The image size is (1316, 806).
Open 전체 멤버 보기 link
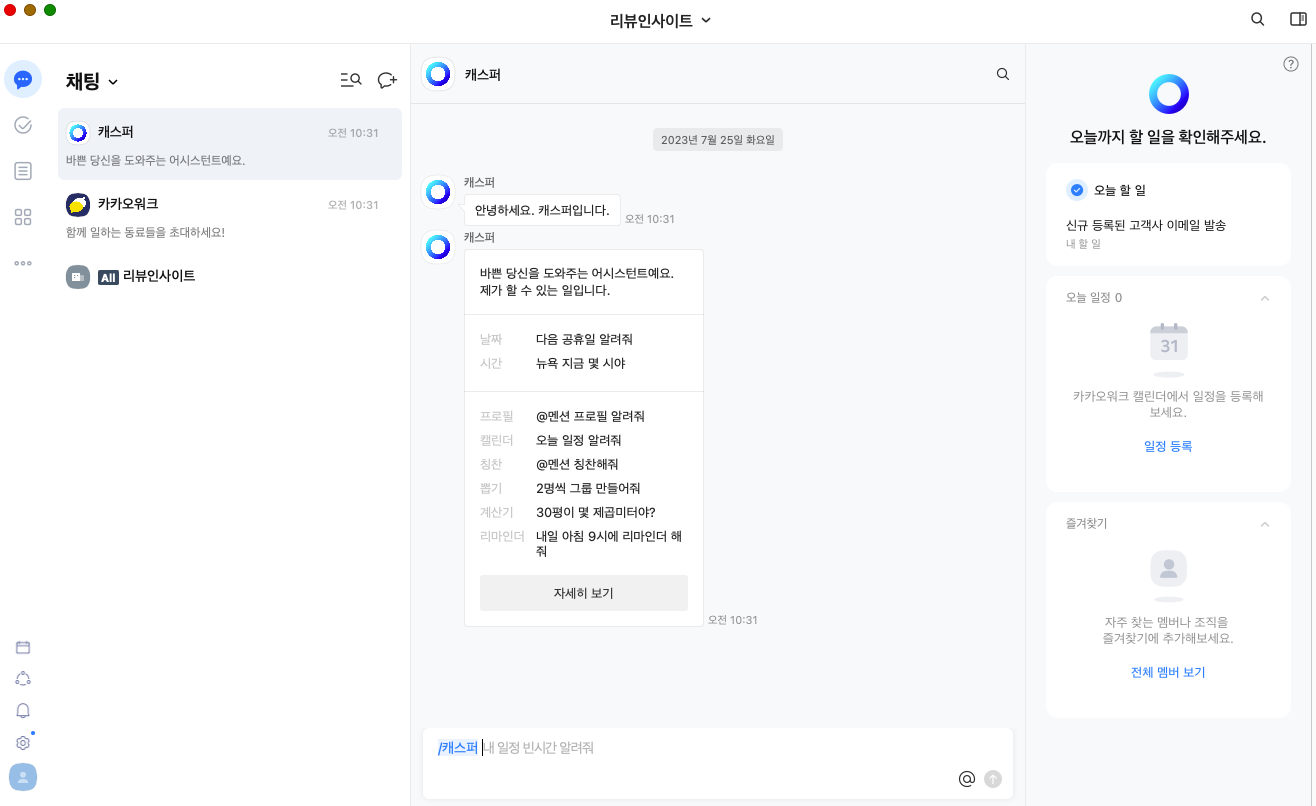(x=1168, y=672)
